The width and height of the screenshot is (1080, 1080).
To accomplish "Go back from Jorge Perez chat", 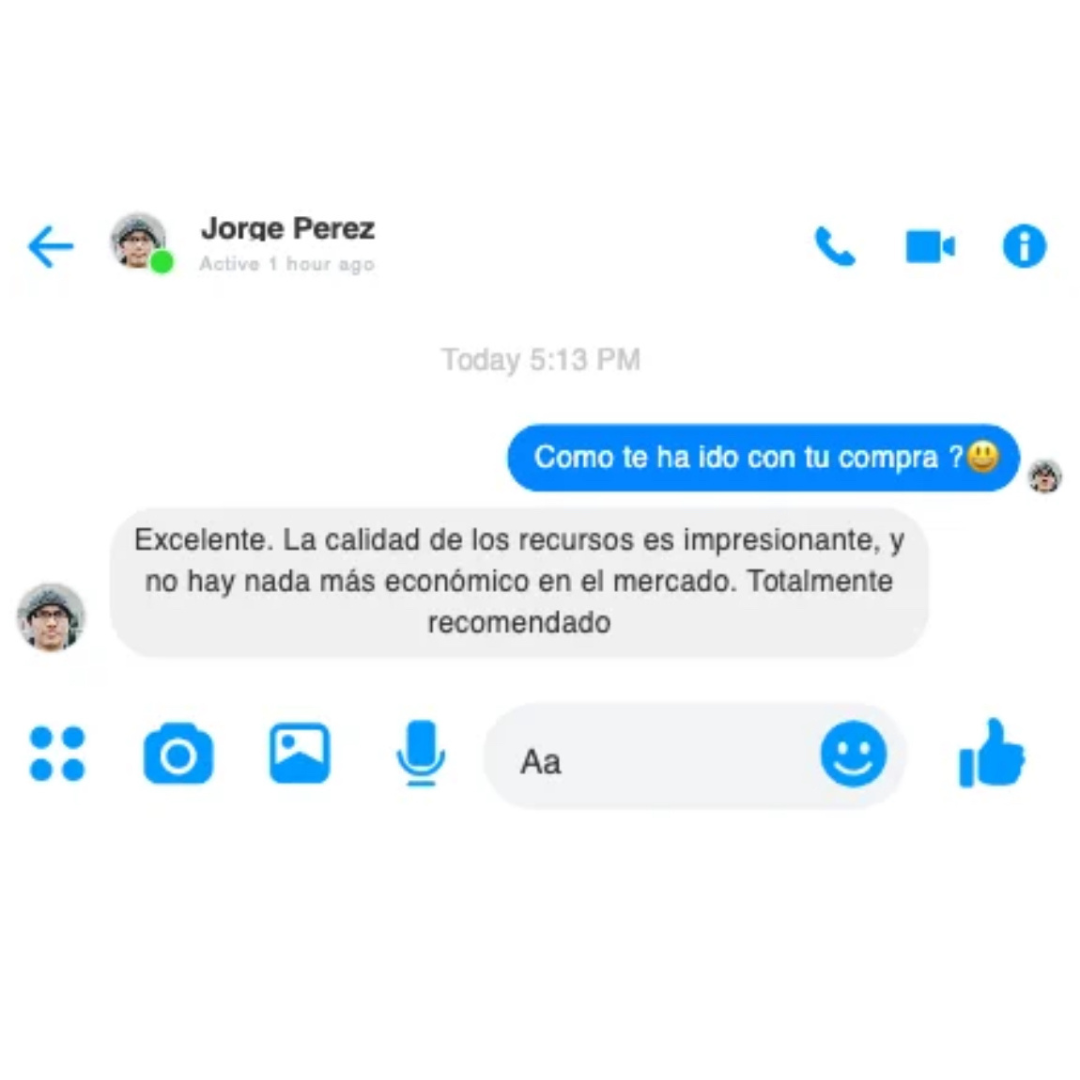I will point(50,246).
